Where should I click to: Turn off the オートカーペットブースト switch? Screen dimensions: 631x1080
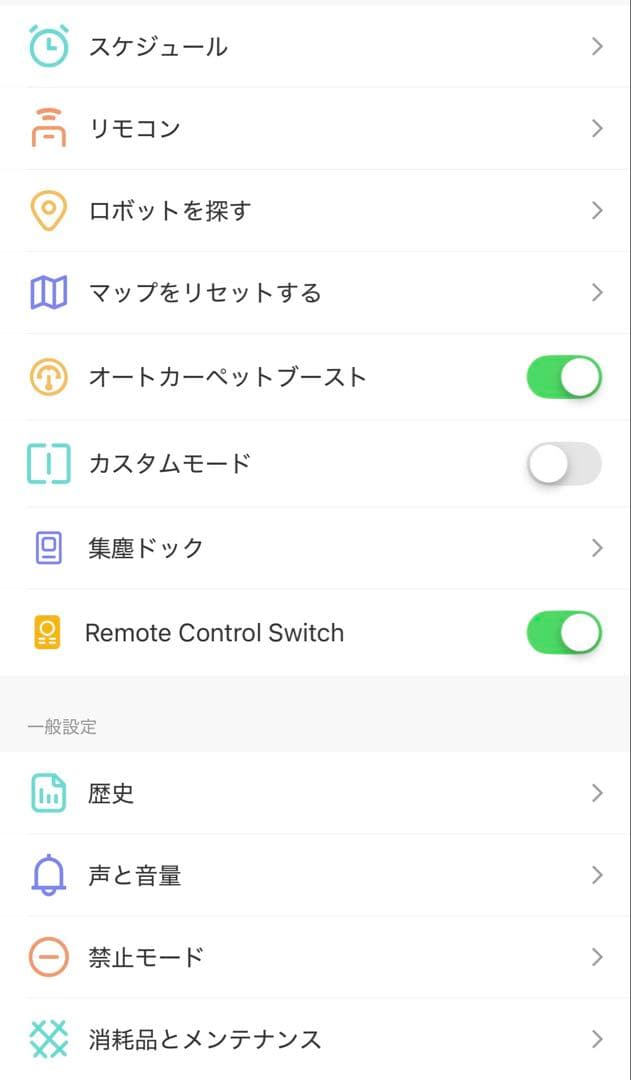coord(564,377)
